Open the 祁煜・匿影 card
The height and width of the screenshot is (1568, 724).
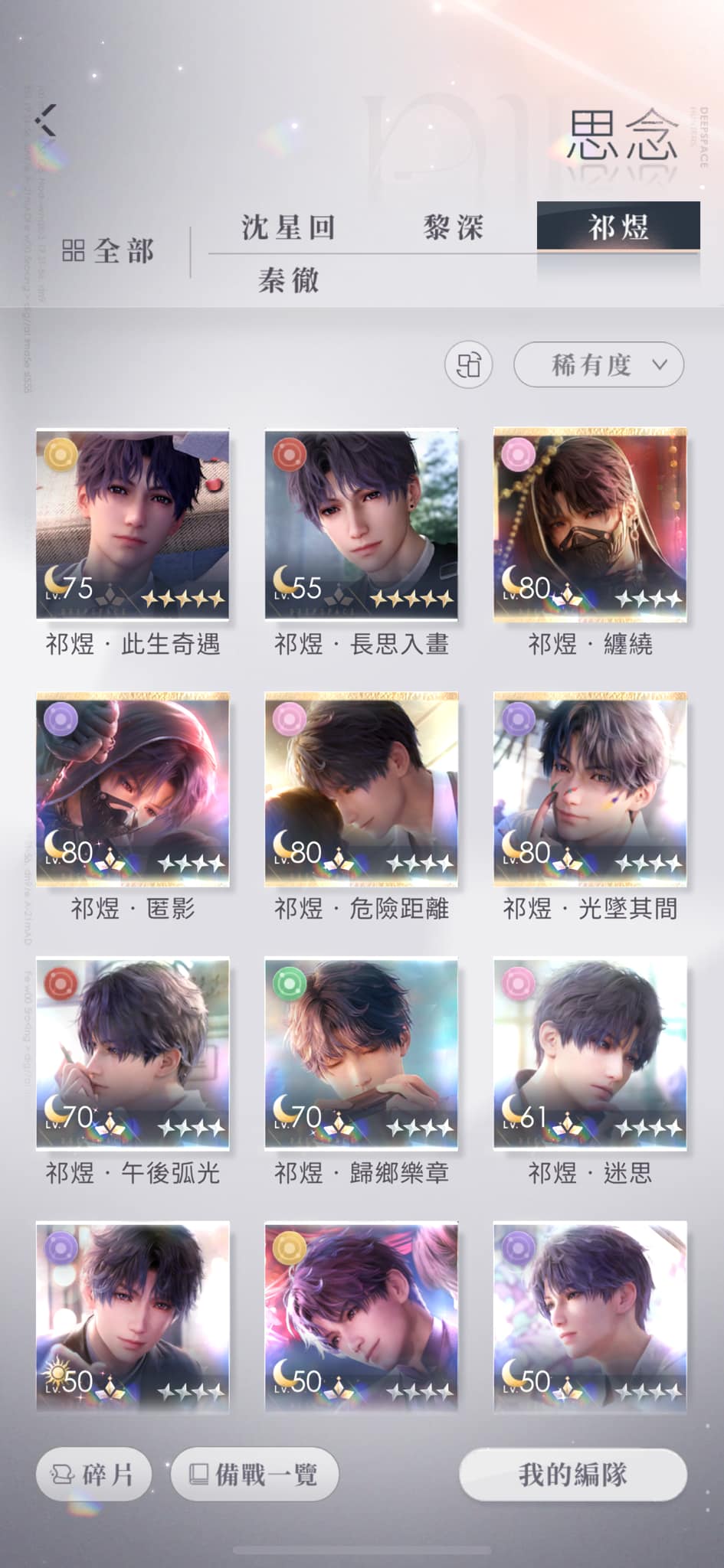click(x=133, y=789)
